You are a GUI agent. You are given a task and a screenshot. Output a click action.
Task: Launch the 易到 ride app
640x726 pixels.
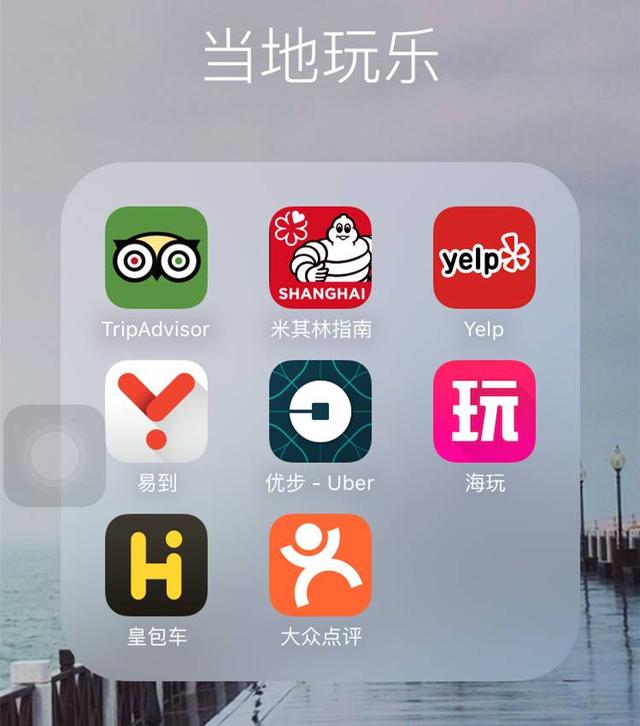[x=156, y=411]
